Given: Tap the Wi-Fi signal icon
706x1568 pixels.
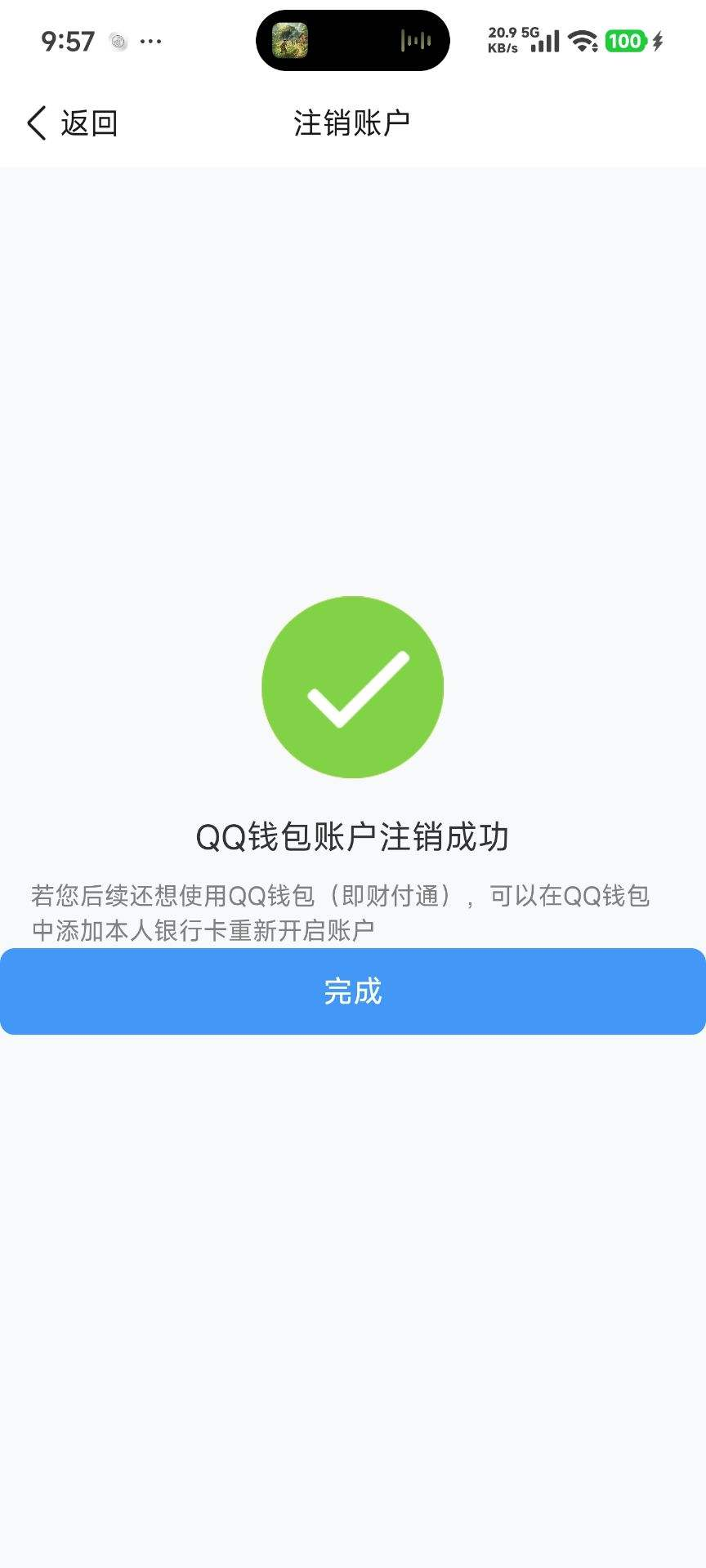Looking at the screenshot, I should 583,39.
